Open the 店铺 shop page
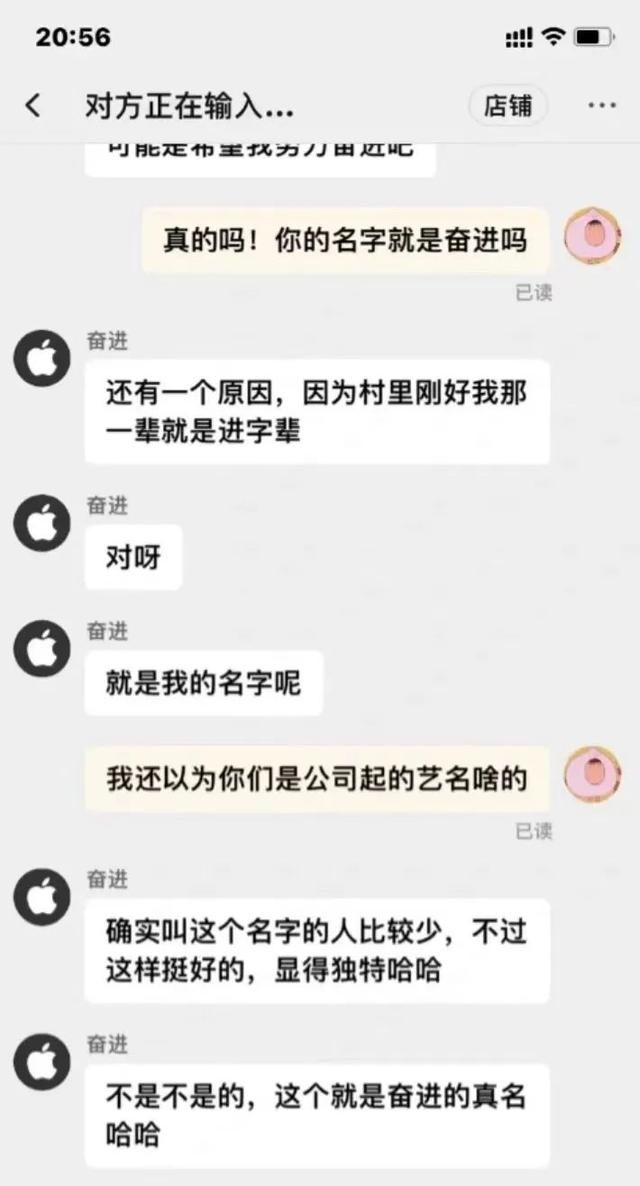This screenshot has height=1186, width=640. pyautogui.click(x=508, y=106)
